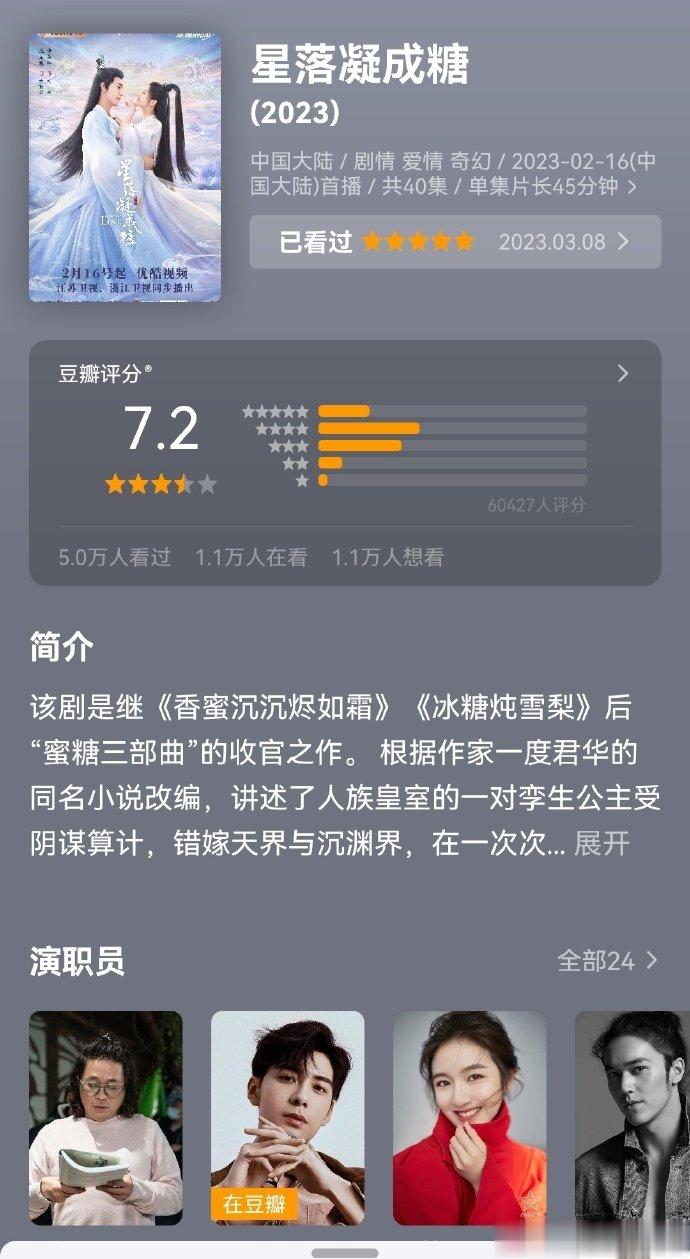Expand the full 简介 synopsis with 展开
This screenshot has height=1259, width=690.
[x=602, y=843]
